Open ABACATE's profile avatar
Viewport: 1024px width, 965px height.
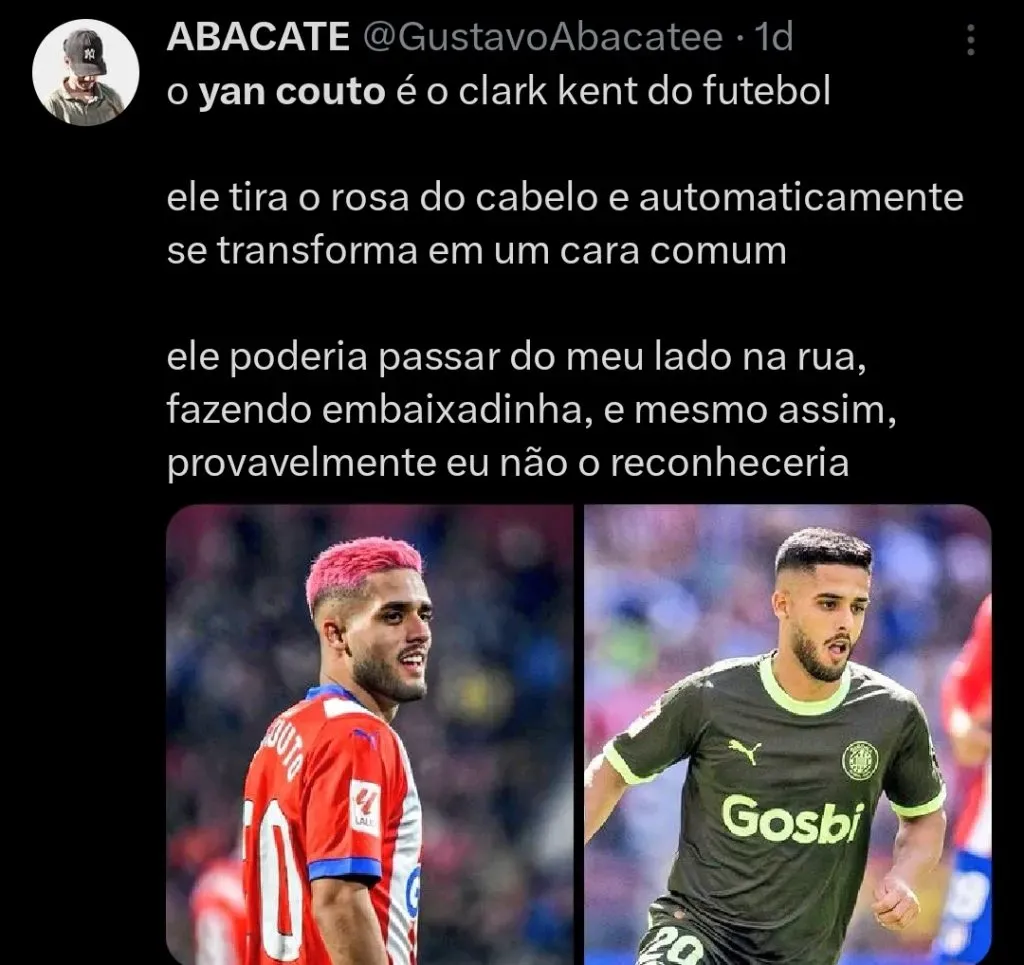(x=85, y=72)
